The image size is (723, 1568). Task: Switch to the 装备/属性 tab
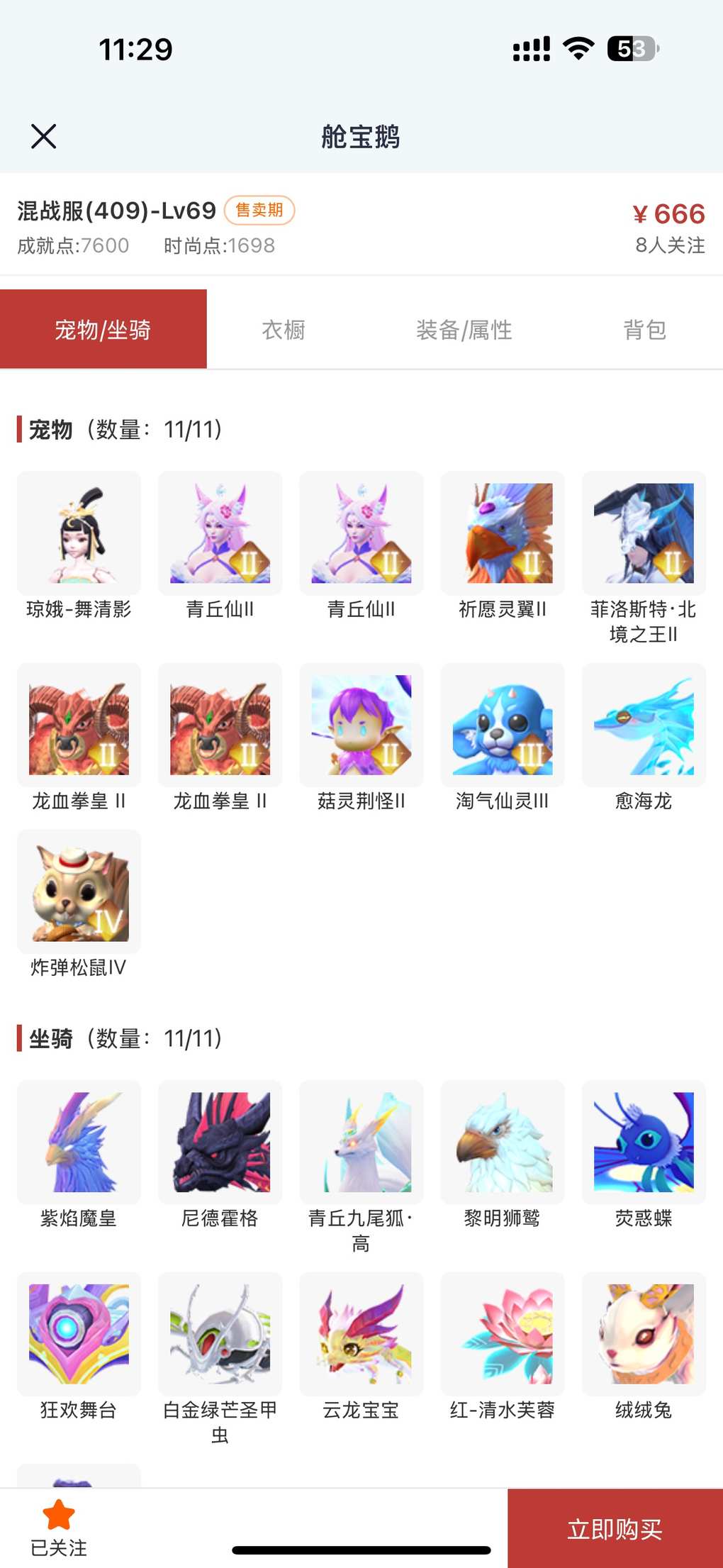coord(464,330)
